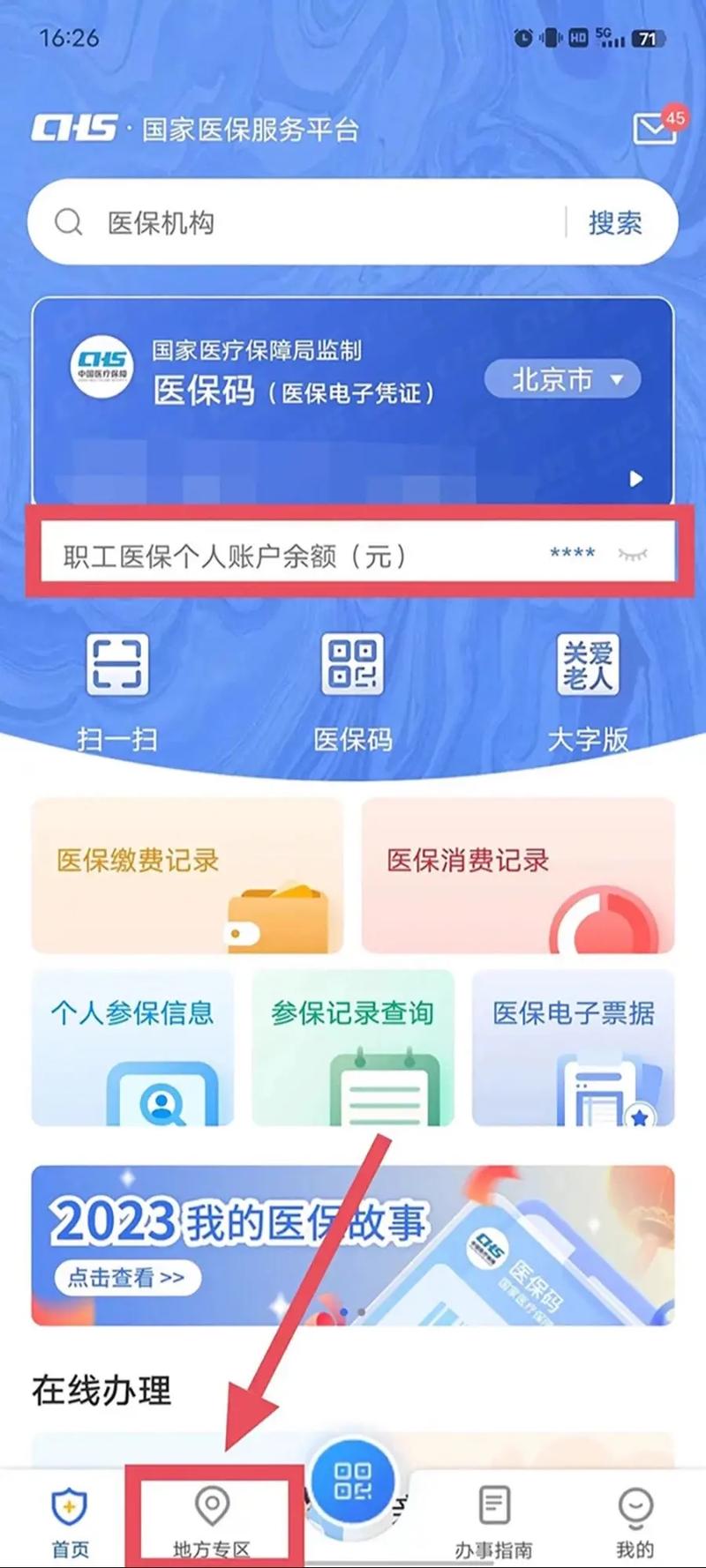Reveal the hidden account balance with eye icon
The width and height of the screenshot is (706, 1568).
click(633, 554)
